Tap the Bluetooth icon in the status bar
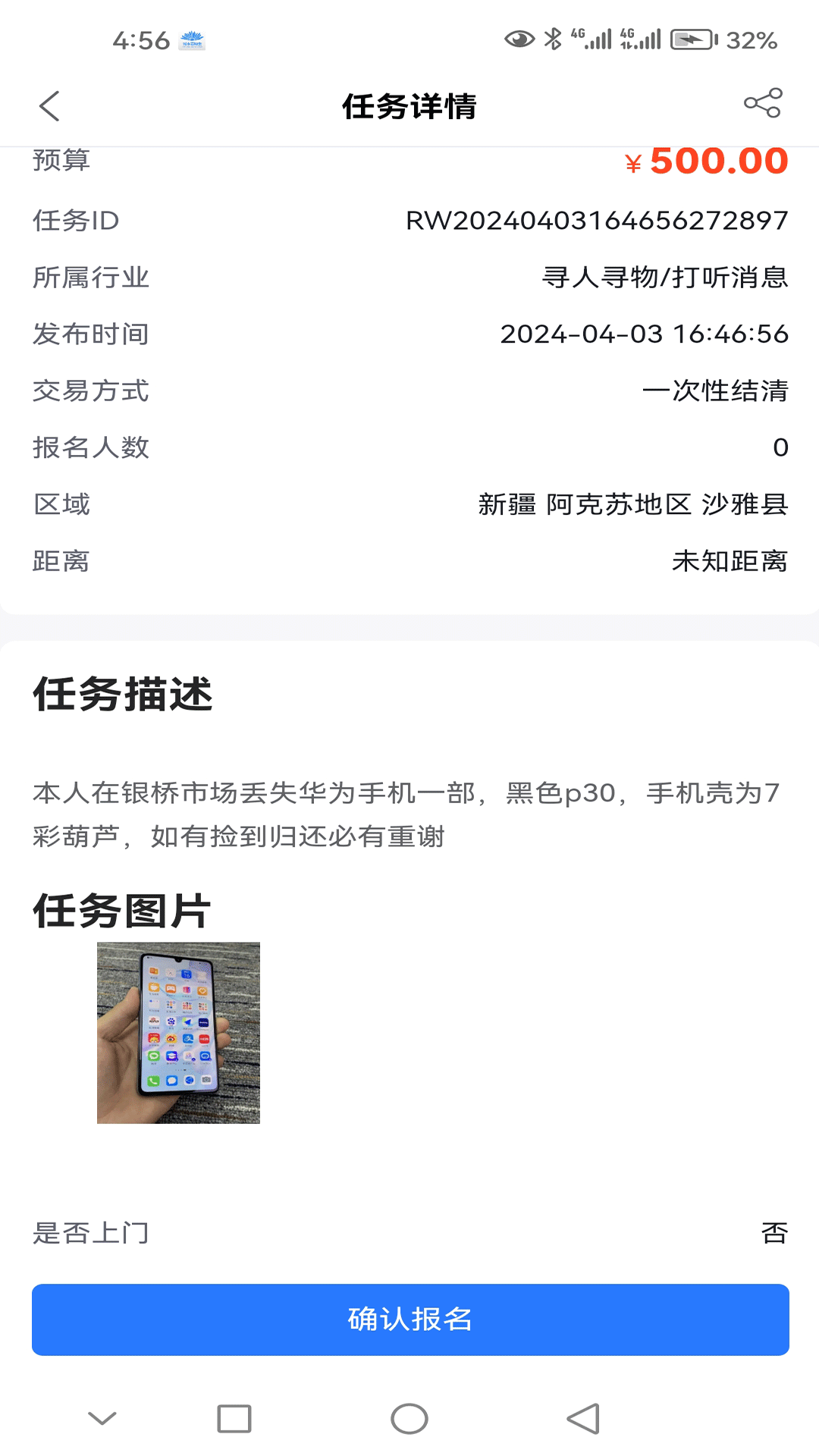The height and width of the screenshot is (1456, 819). click(551, 39)
